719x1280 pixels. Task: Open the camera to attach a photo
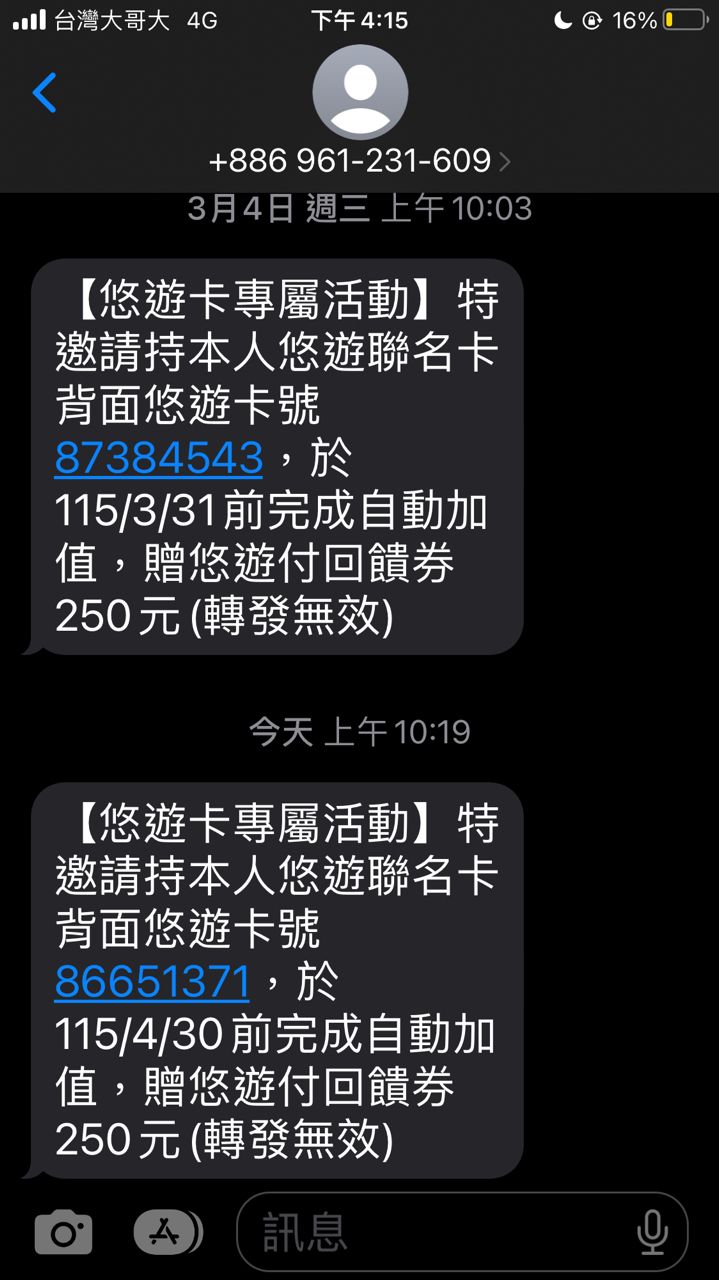pos(63,1232)
